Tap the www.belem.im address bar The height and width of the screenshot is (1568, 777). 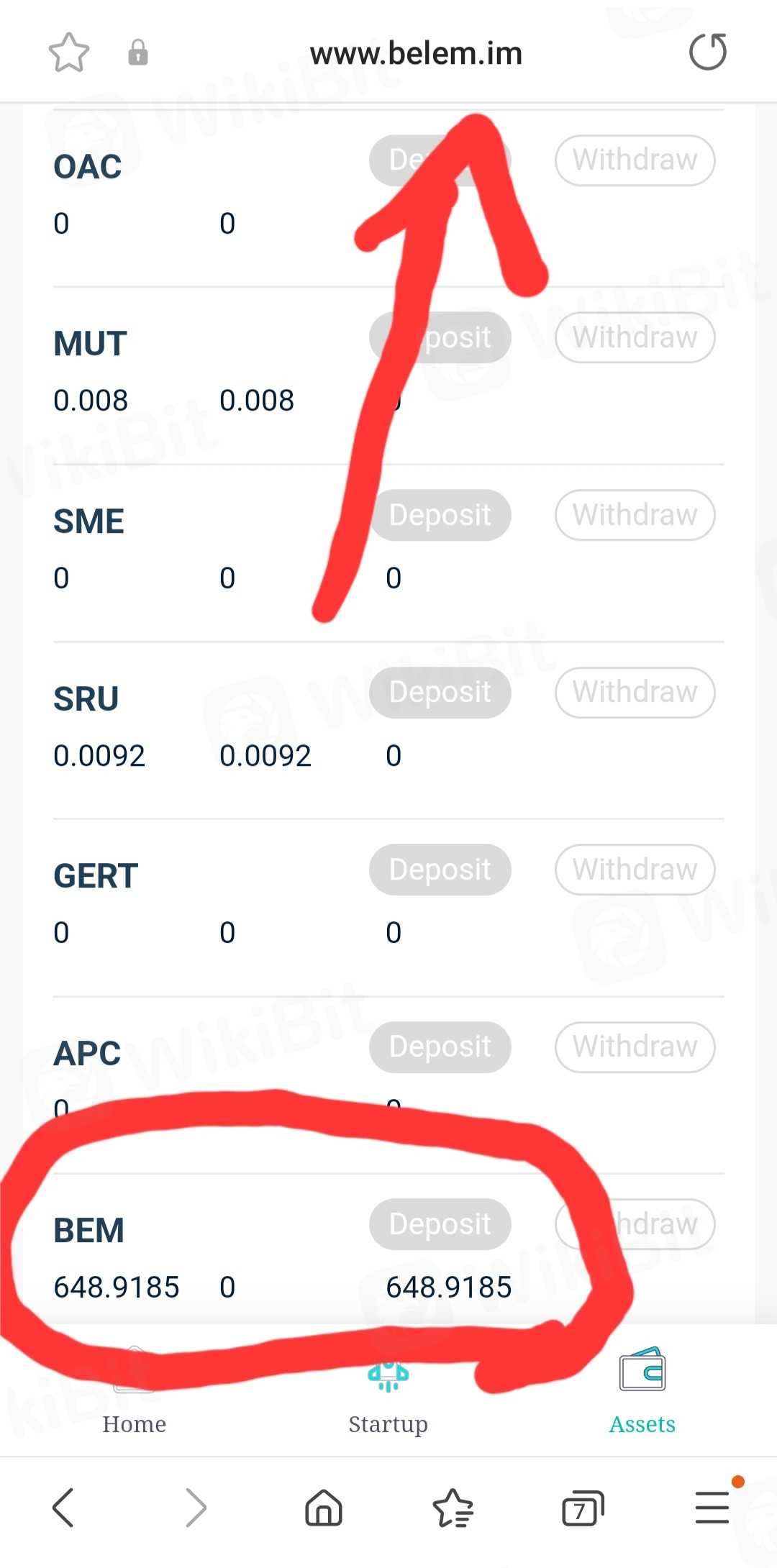[x=416, y=54]
